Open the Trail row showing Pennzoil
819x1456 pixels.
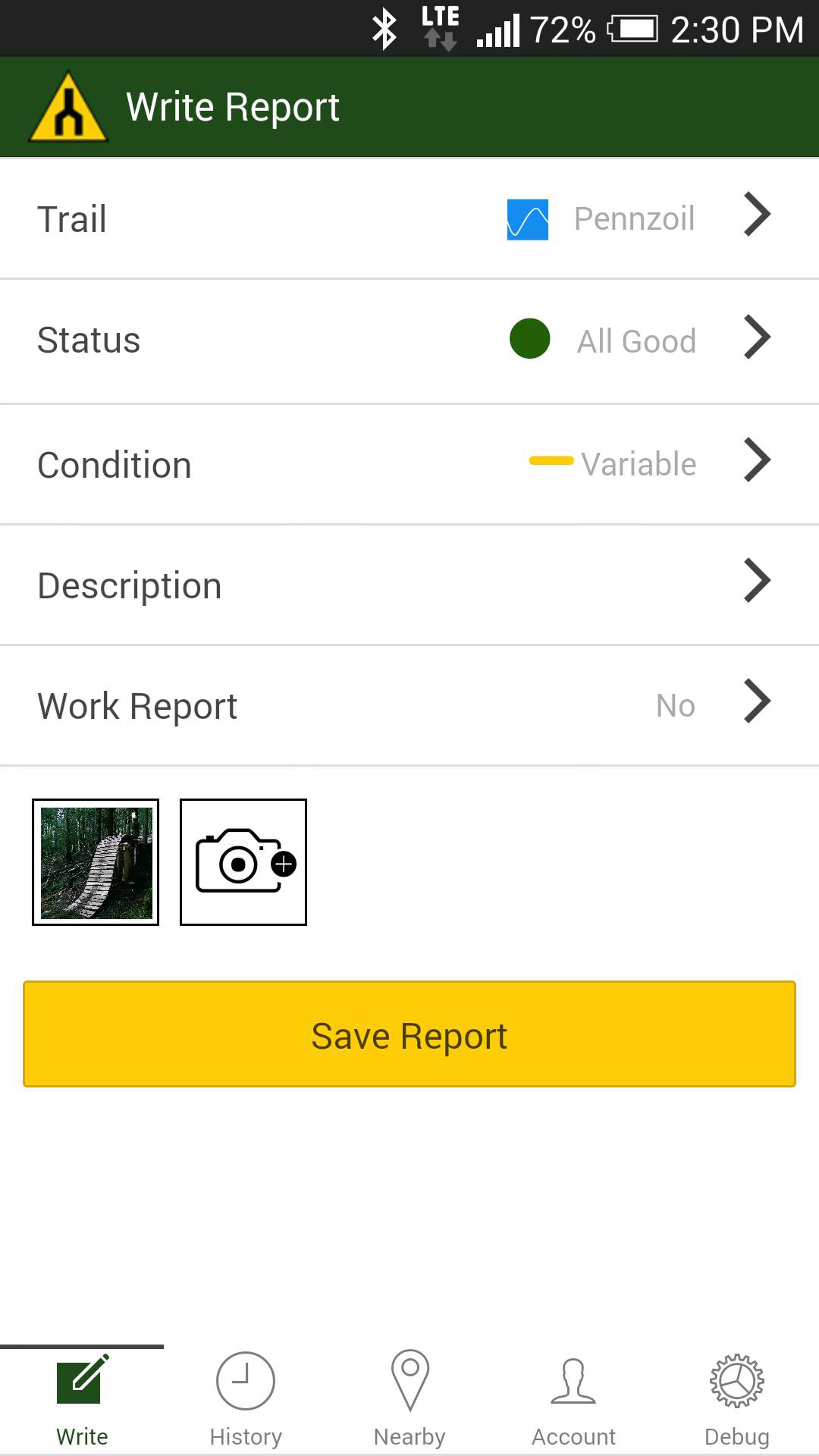[409, 218]
